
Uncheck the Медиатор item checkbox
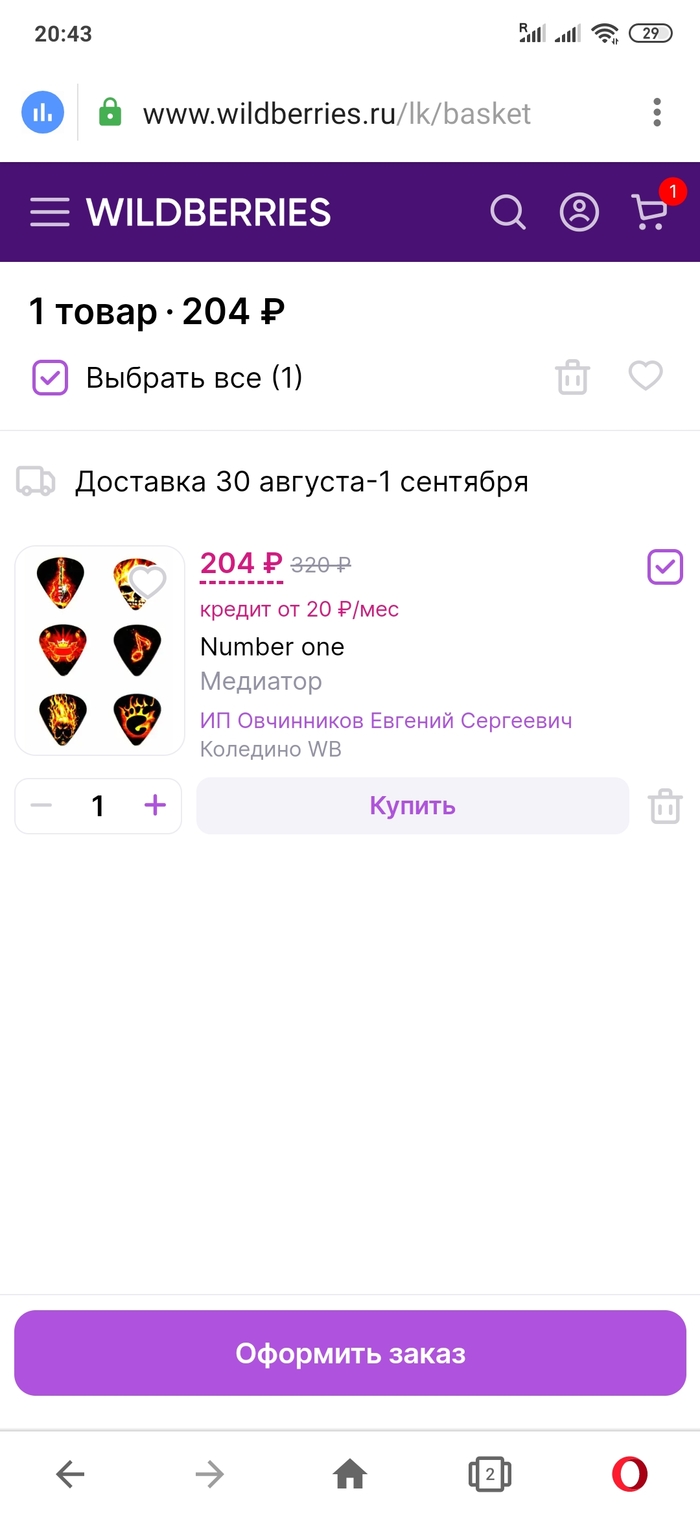[x=665, y=567]
